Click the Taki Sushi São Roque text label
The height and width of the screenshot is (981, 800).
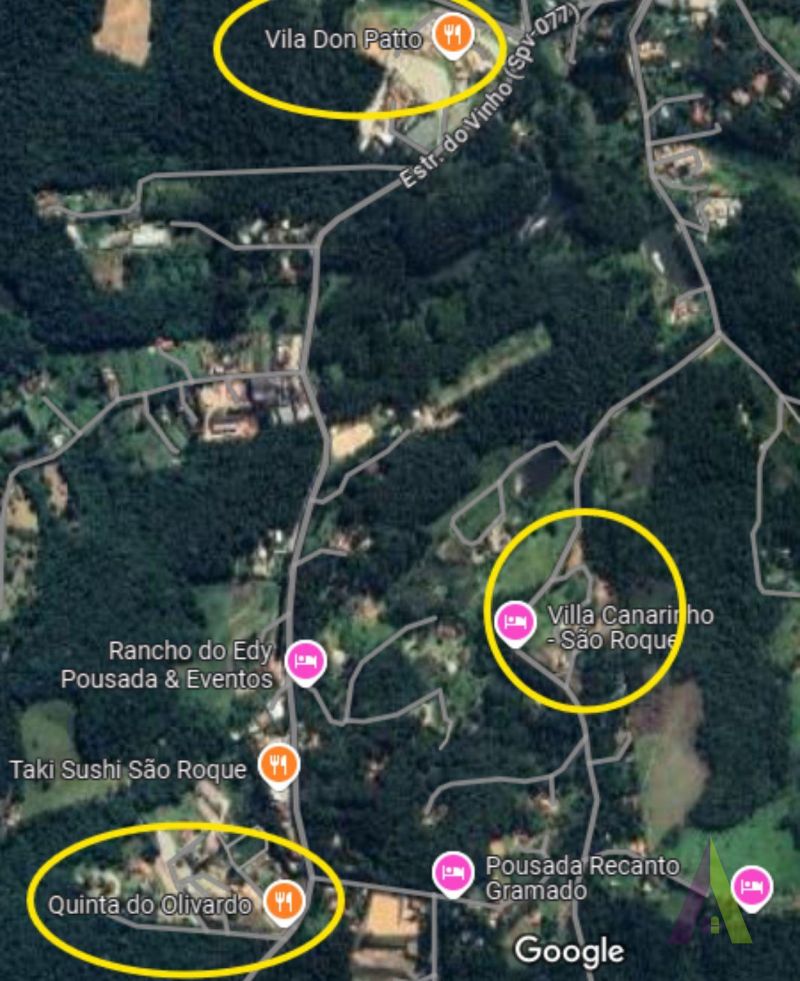pos(128,769)
